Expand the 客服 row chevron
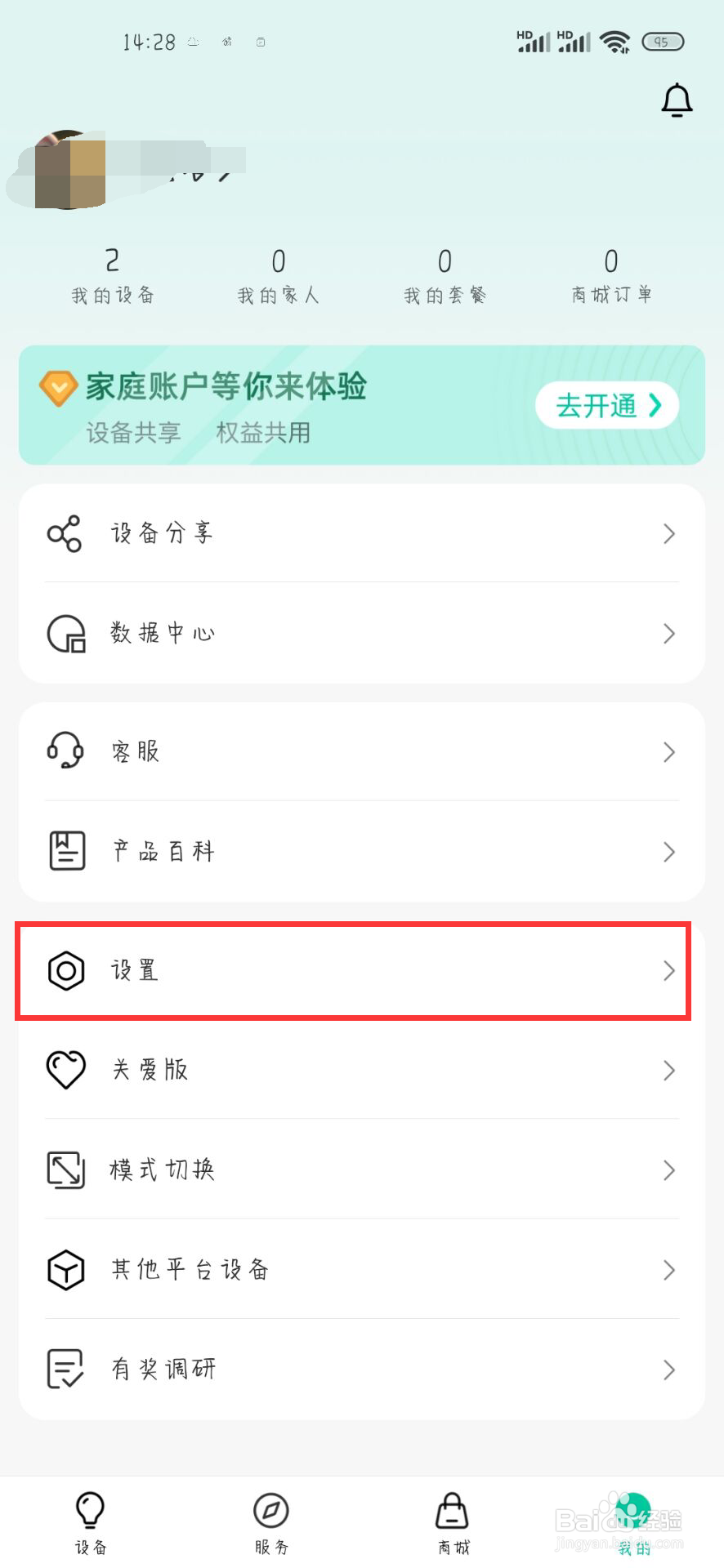Screen dimensions: 724x1568 click(668, 751)
